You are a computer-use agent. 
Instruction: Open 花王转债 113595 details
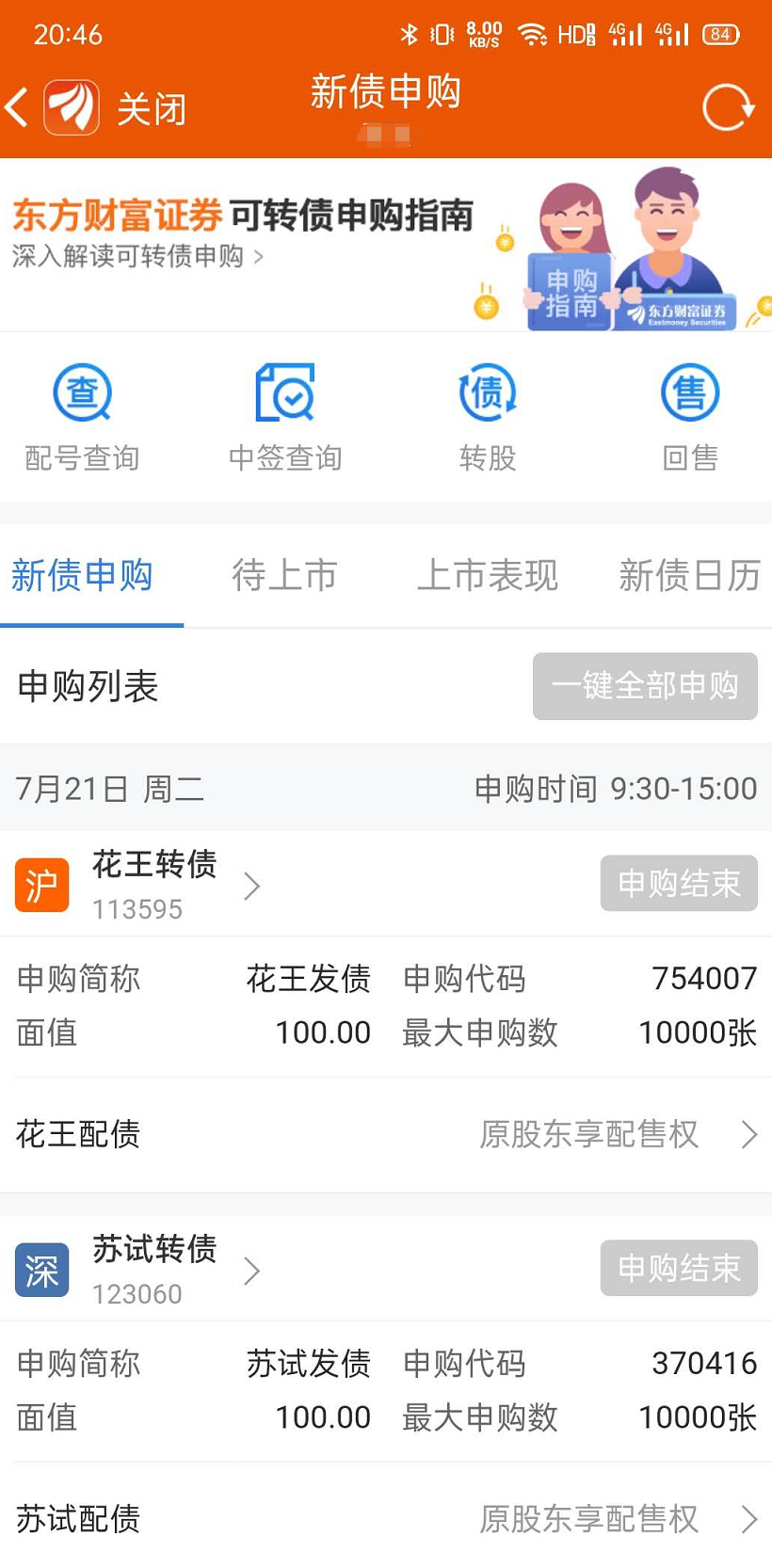(x=155, y=885)
